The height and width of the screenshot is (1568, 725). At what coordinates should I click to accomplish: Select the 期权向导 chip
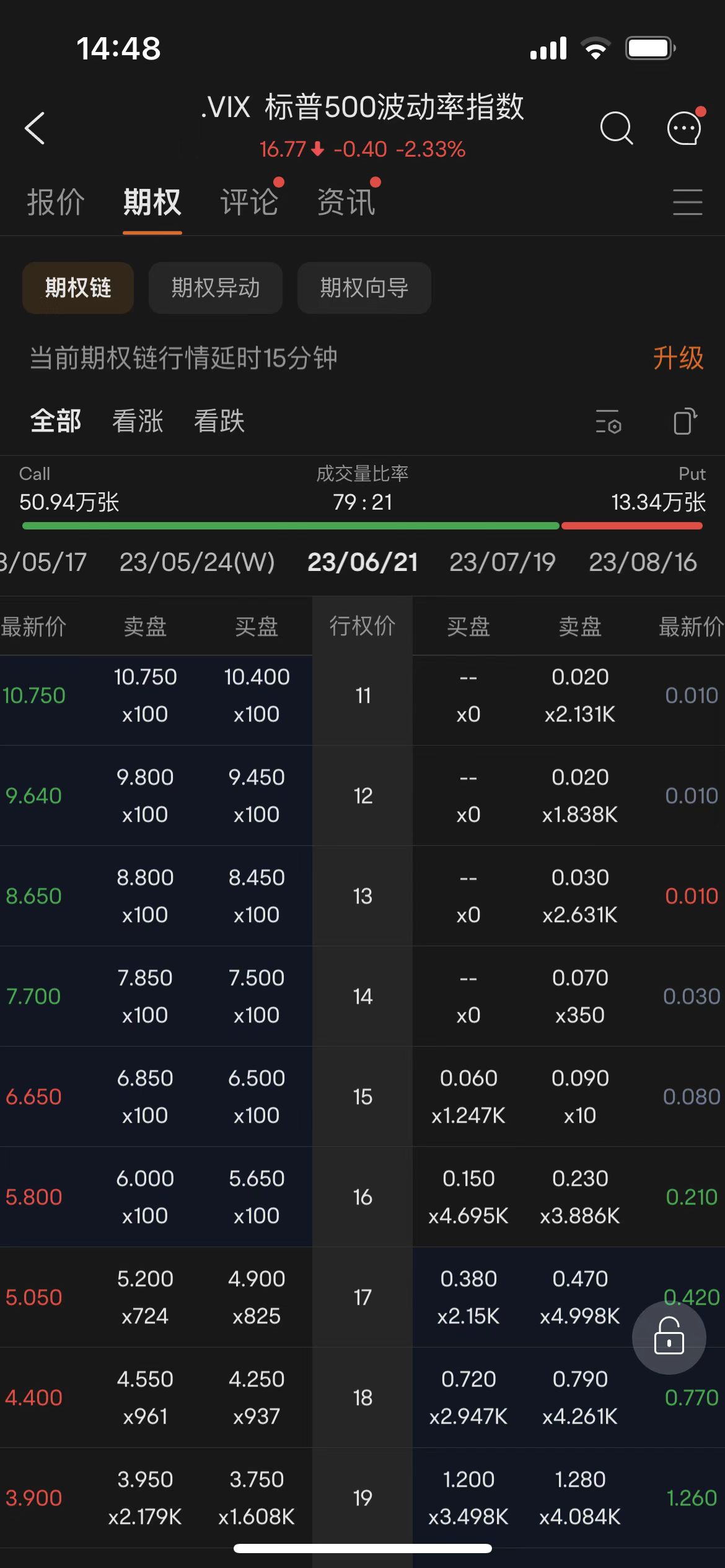click(364, 288)
